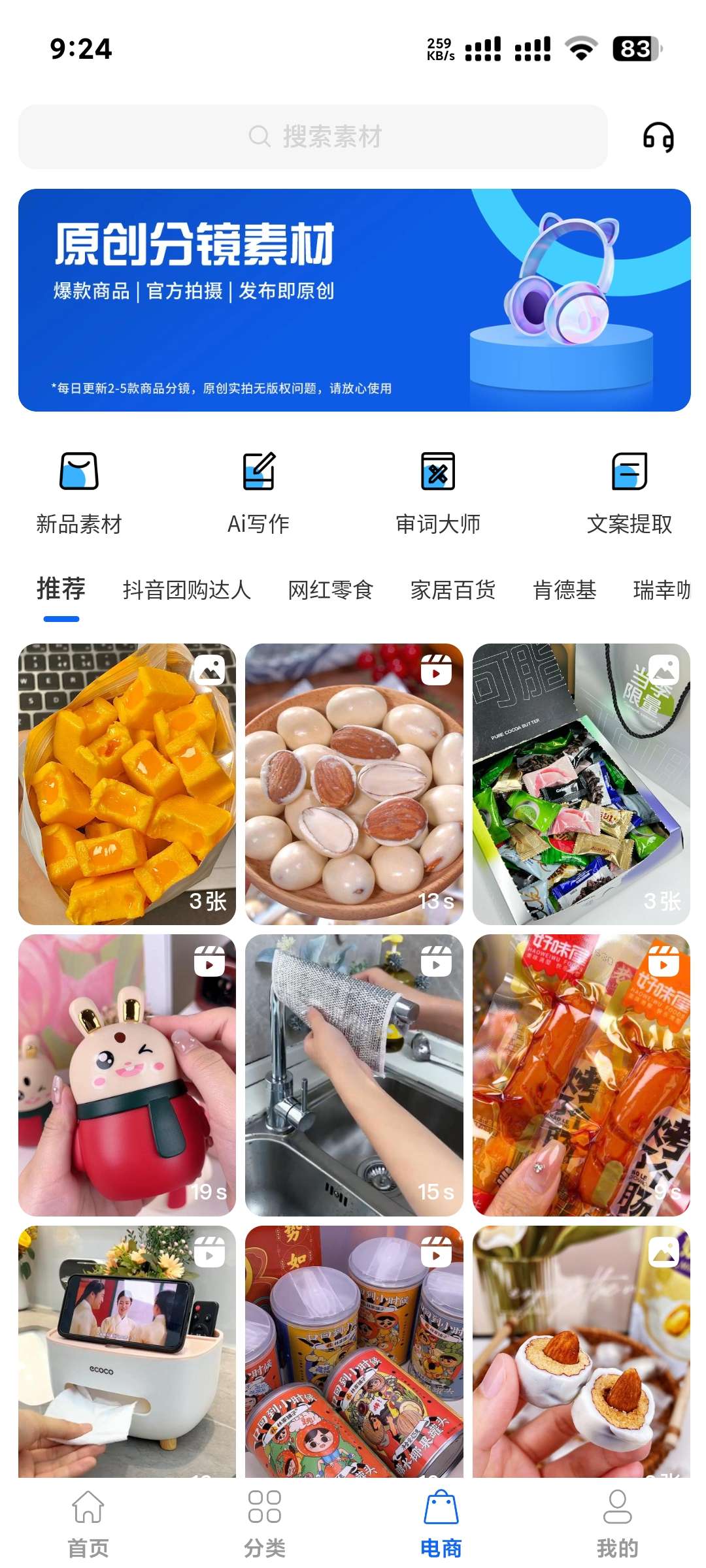The height and width of the screenshot is (1568, 706).
Task: Switch to 抖音团购达人 tab
Action: [x=187, y=590]
